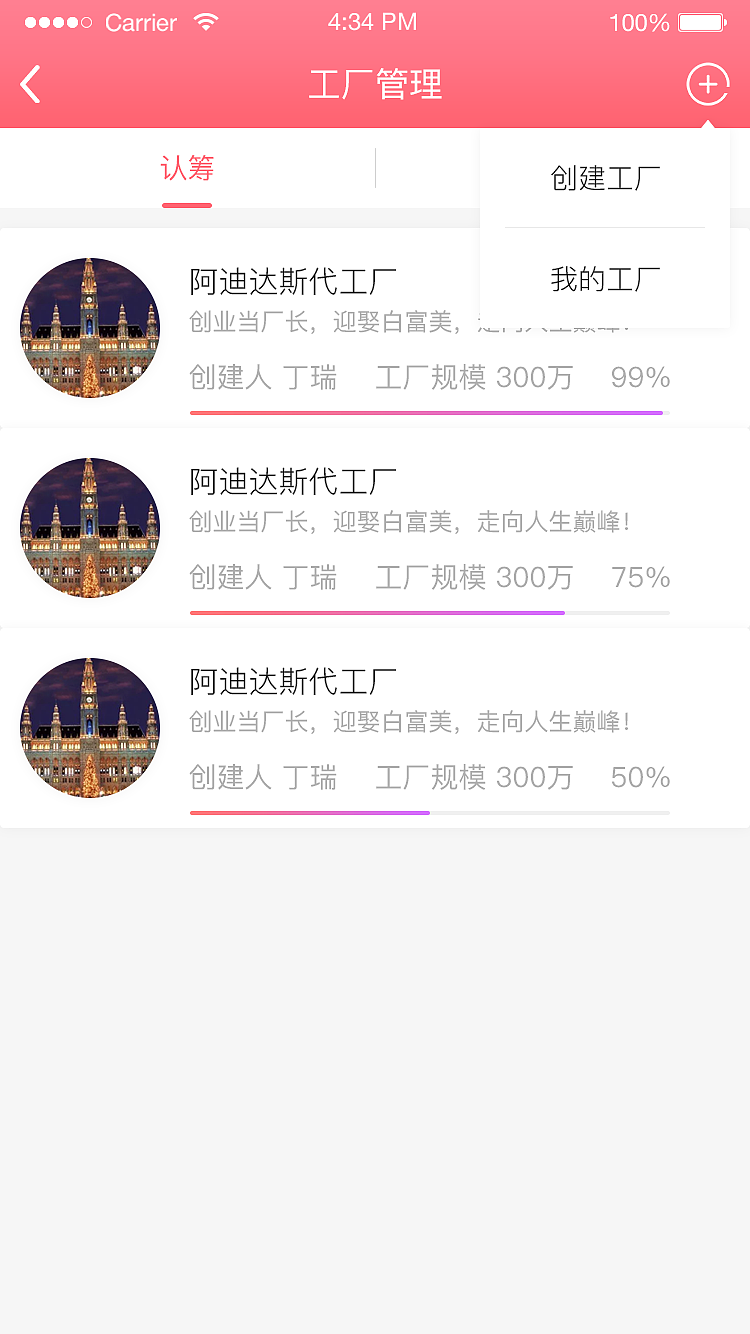Select 创建工厂 from the popup menu
The width and height of the screenshot is (750, 1334).
coord(605,178)
